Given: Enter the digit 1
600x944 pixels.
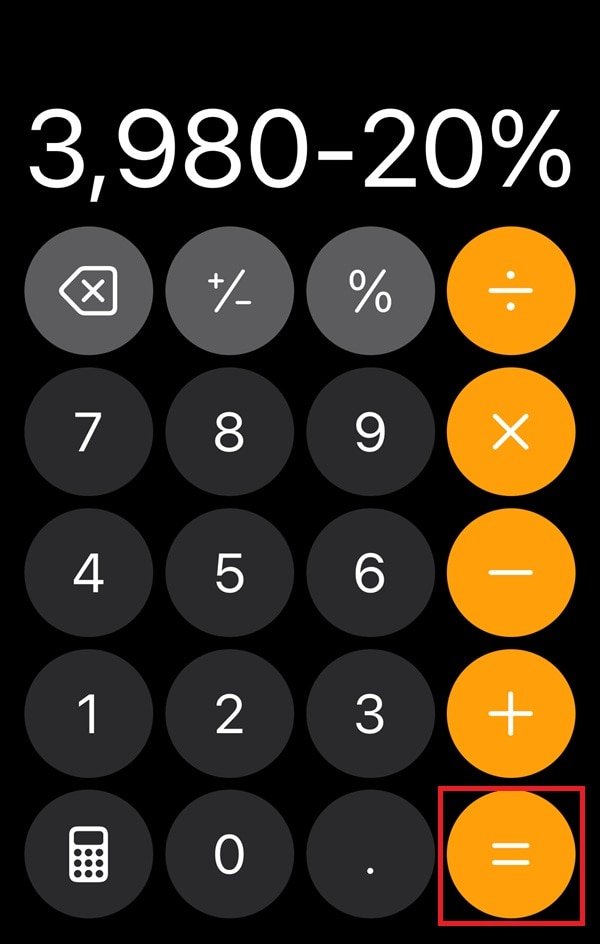Looking at the screenshot, I should (x=88, y=714).
